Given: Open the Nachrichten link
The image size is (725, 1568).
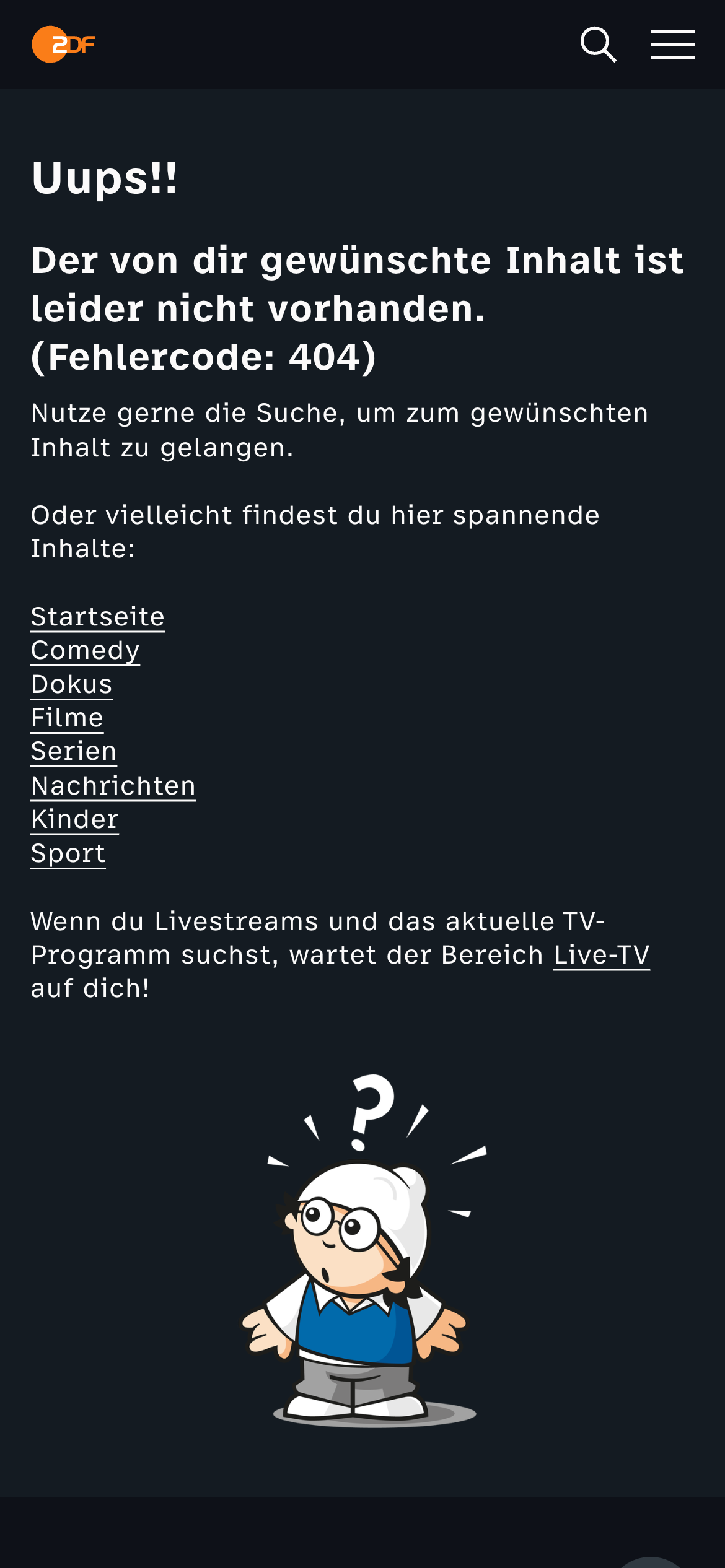Looking at the screenshot, I should (113, 786).
